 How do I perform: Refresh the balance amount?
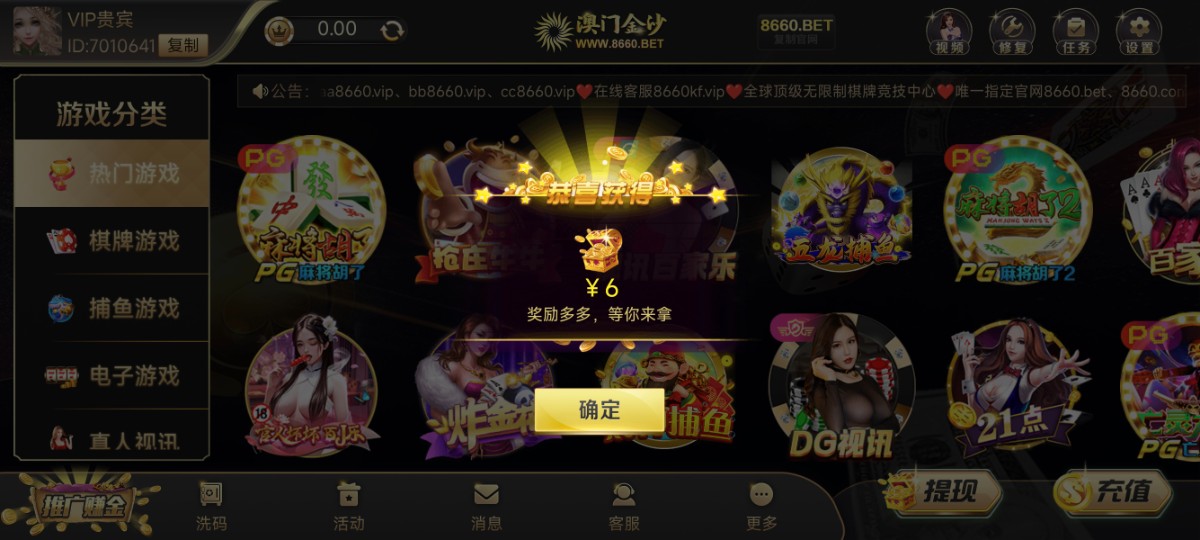tap(392, 30)
